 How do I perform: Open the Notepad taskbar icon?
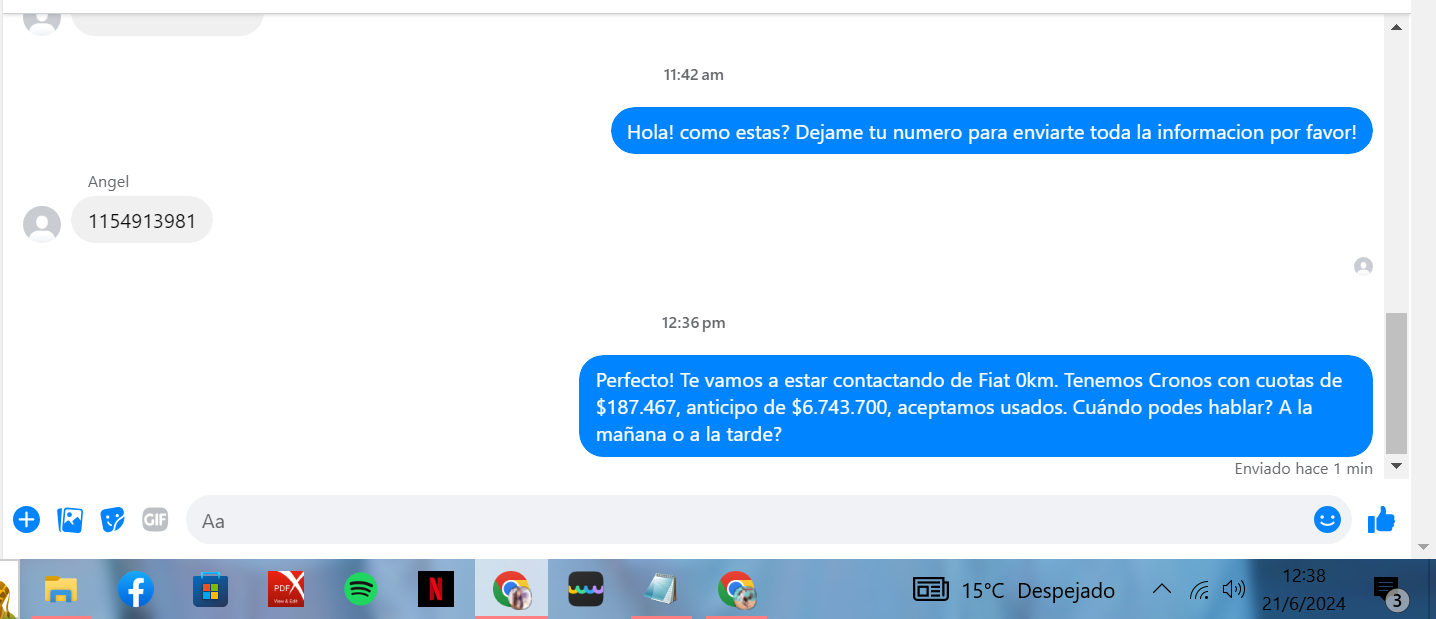[661, 589]
